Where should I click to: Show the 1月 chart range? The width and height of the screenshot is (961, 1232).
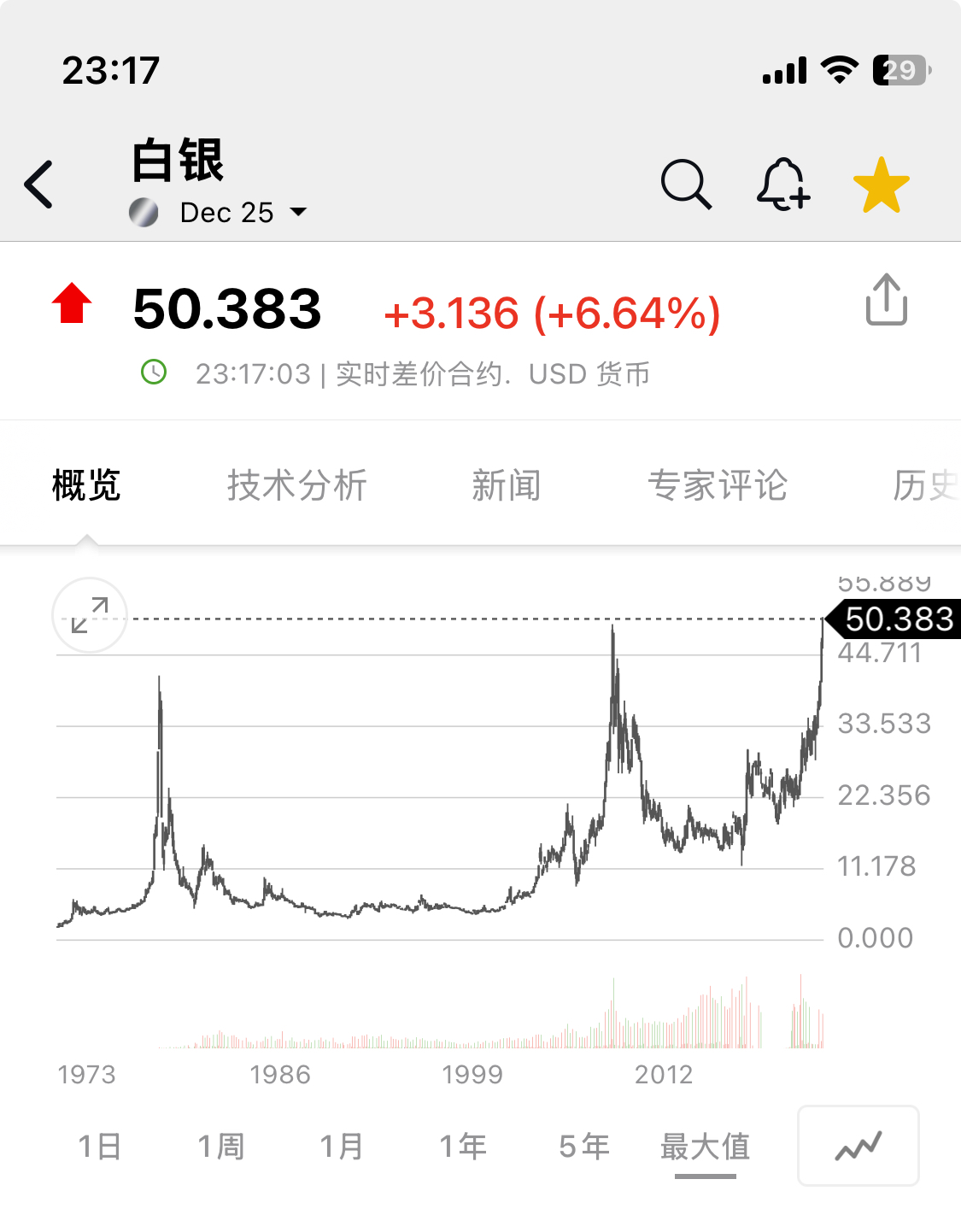point(342,1146)
